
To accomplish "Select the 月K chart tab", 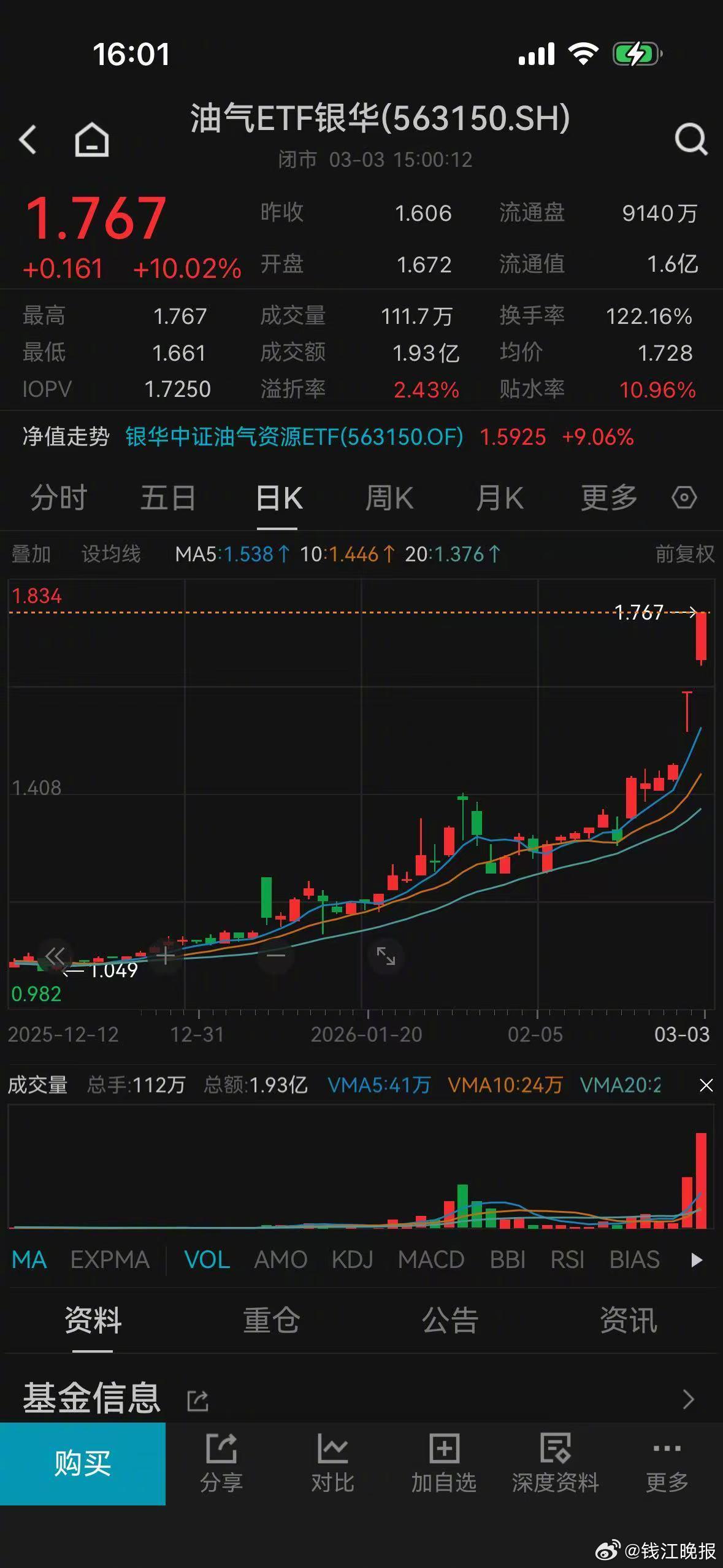I will pos(500,498).
